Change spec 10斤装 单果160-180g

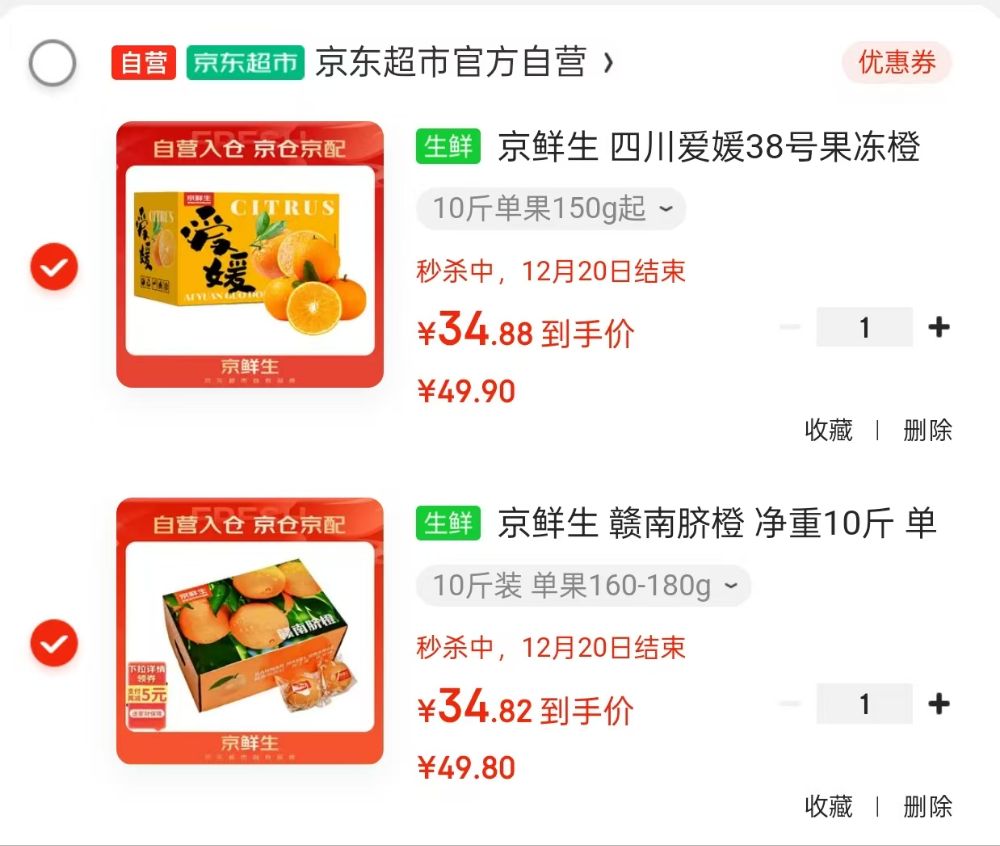583,586
